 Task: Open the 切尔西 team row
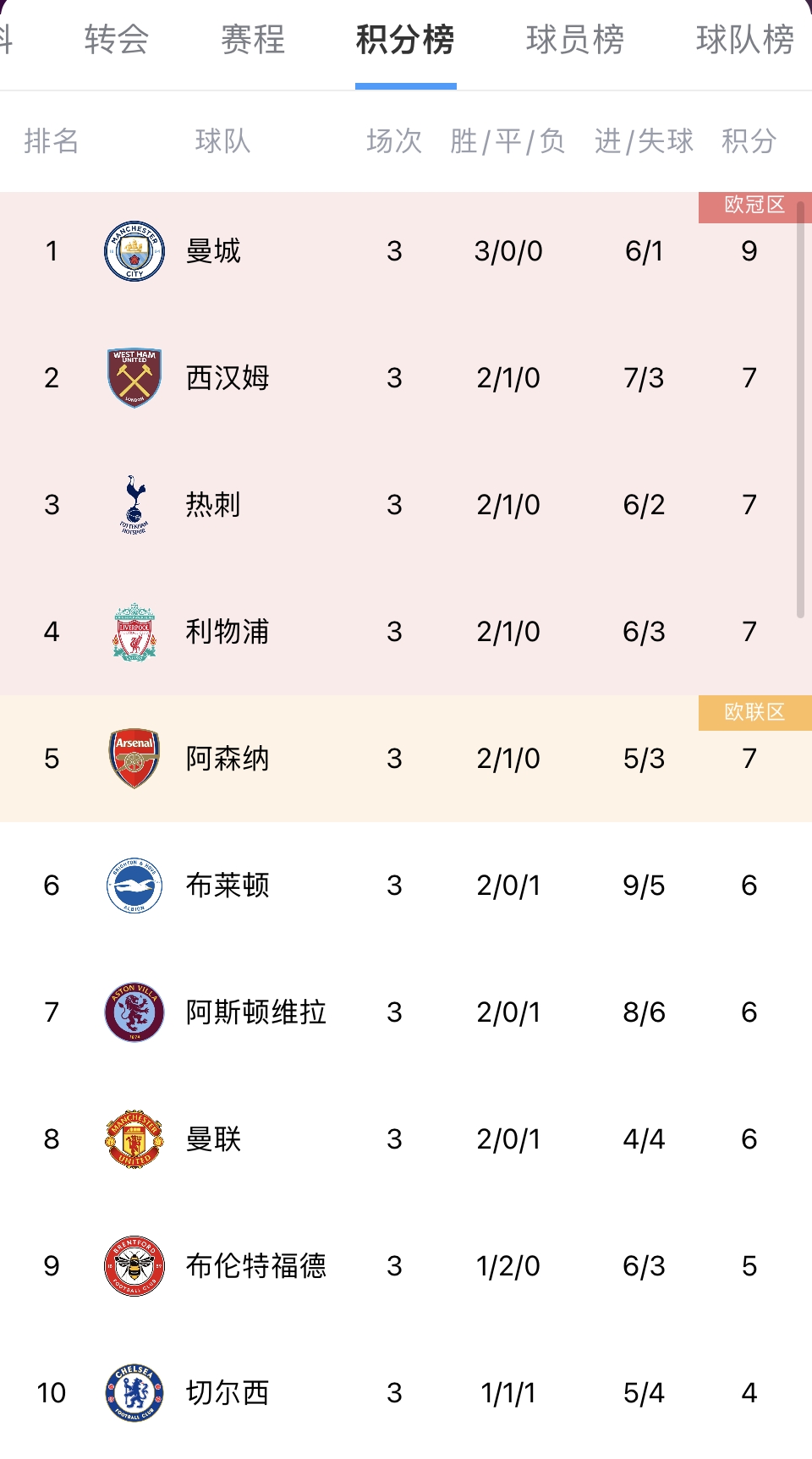pyautogui.click(x=406, y=1393)
